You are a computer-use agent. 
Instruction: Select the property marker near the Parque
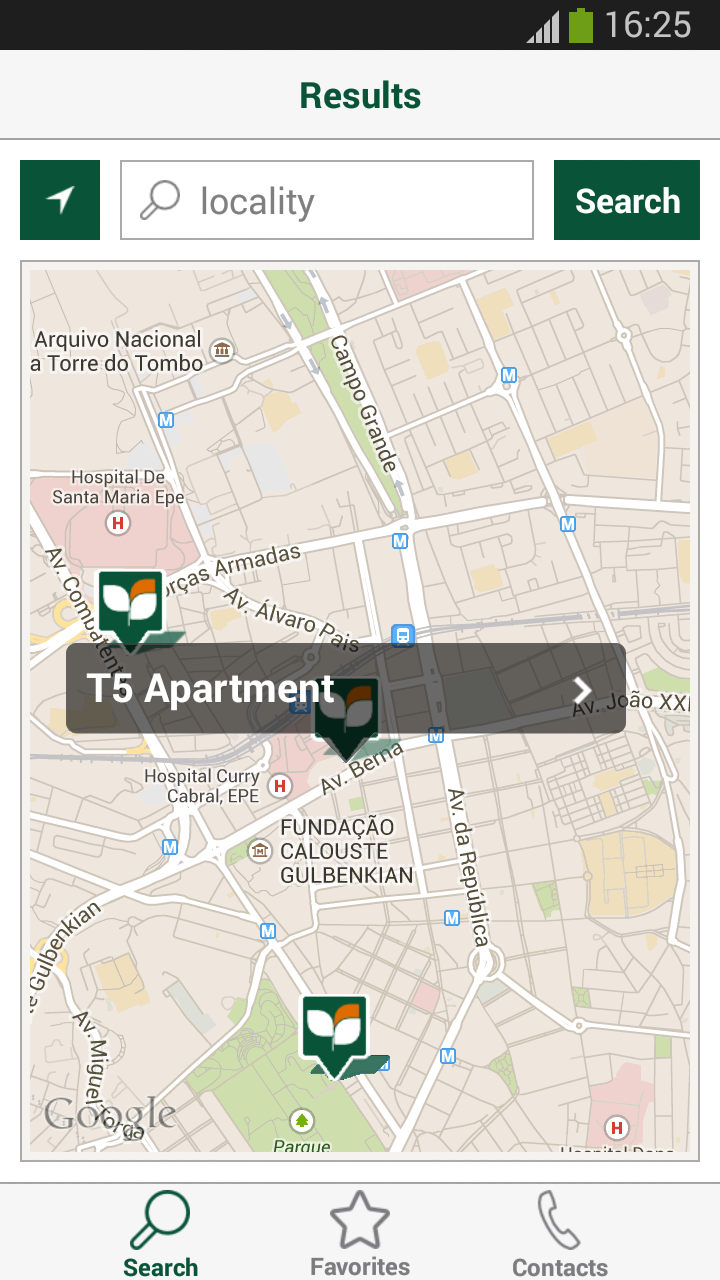click(335, 1030)
